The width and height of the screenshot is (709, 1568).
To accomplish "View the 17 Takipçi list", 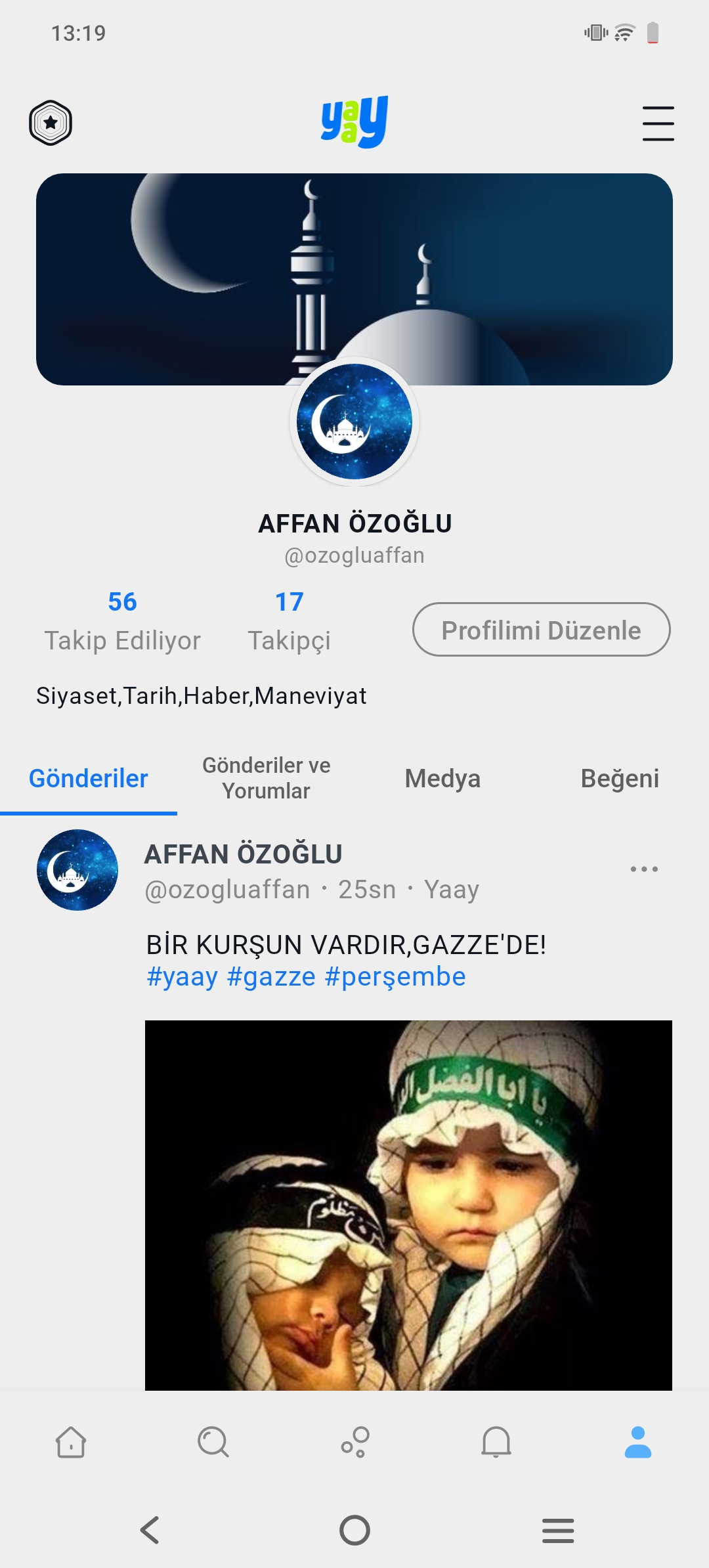I will click(x=289, y=621).
